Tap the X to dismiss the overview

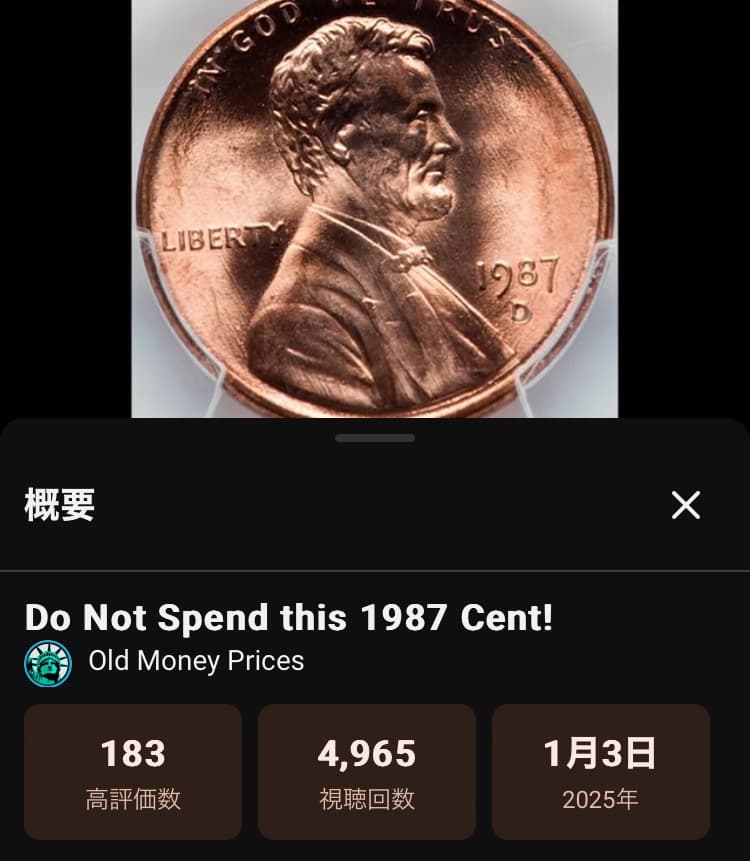tap(686, 506)
